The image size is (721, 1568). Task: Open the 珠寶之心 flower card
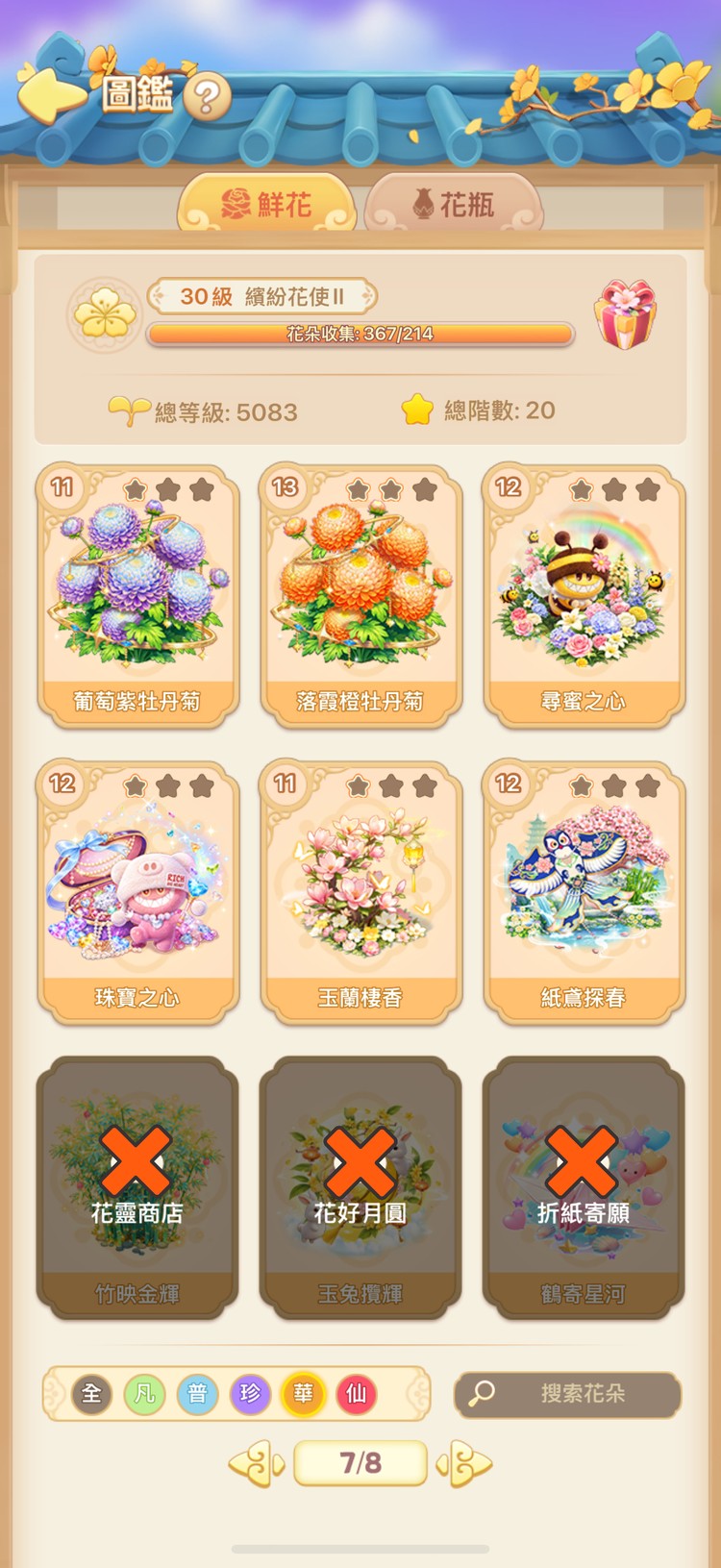(x=137, y=889)
